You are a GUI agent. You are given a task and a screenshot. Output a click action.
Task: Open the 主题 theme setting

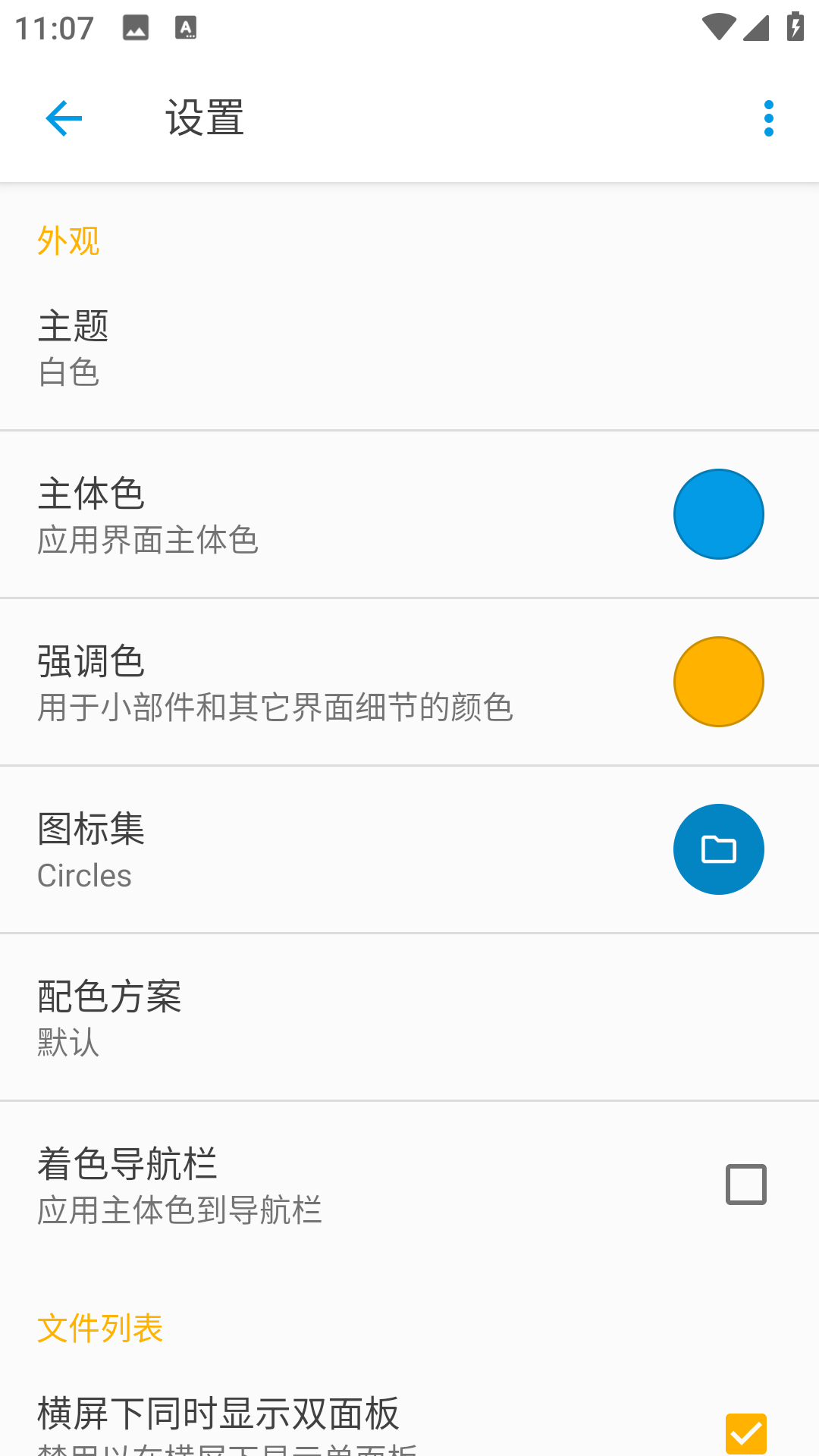(409, 348)
